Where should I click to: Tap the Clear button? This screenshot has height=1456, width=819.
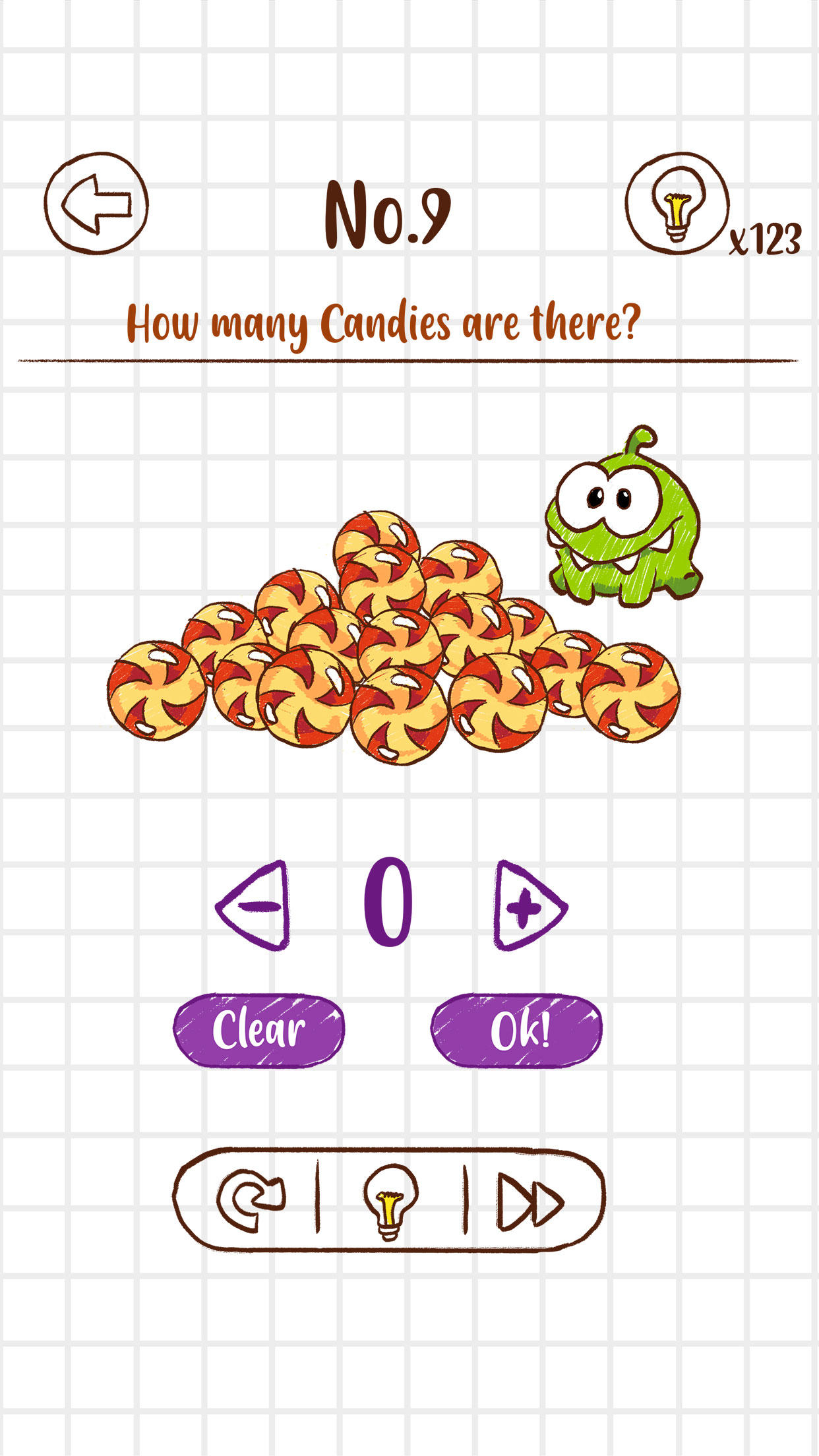tap(258, 1030)
